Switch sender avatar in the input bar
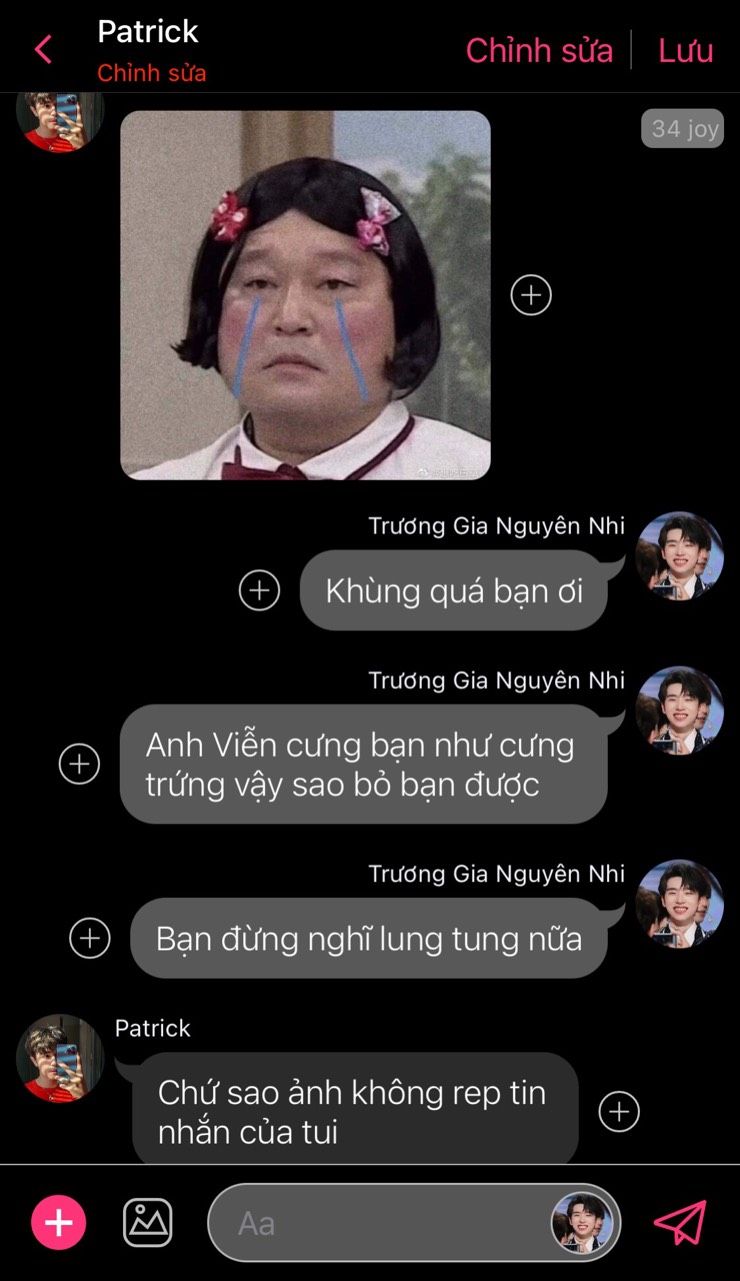Screen dimensions: 740x1281 coord(583,1222)
